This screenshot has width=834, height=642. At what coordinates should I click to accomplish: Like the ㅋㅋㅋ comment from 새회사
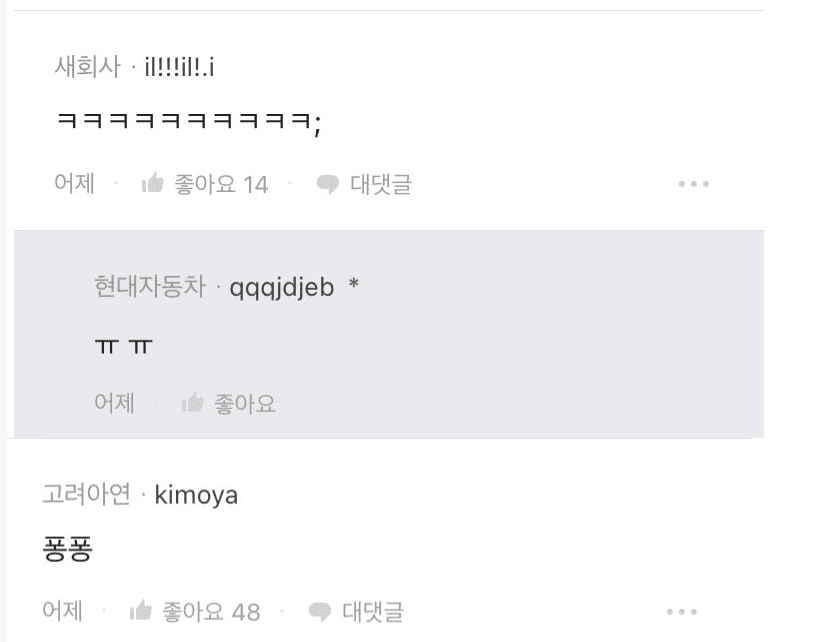point(205,184)
